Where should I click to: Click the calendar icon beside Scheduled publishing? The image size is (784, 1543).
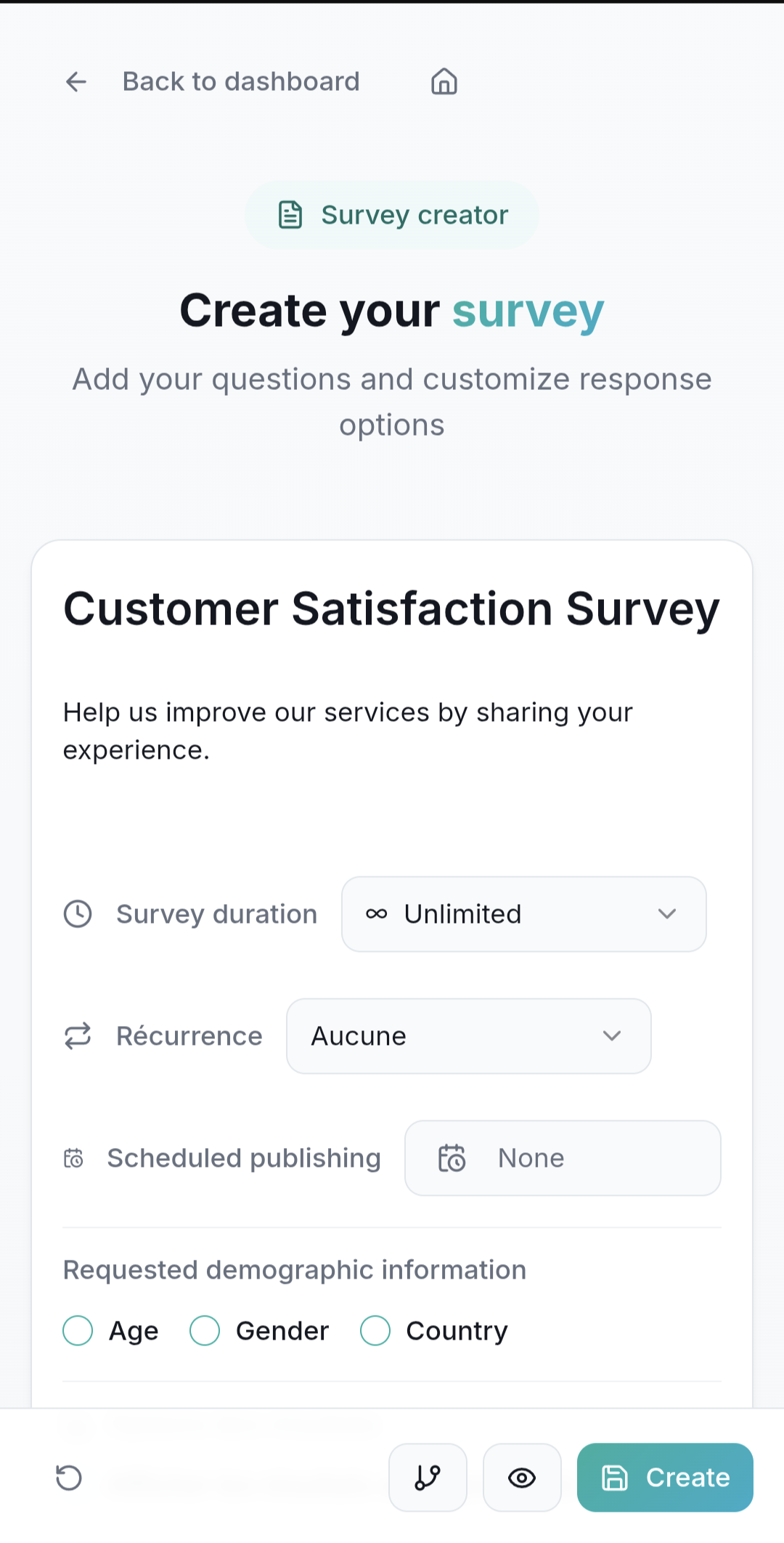[x=75, y=1158]
